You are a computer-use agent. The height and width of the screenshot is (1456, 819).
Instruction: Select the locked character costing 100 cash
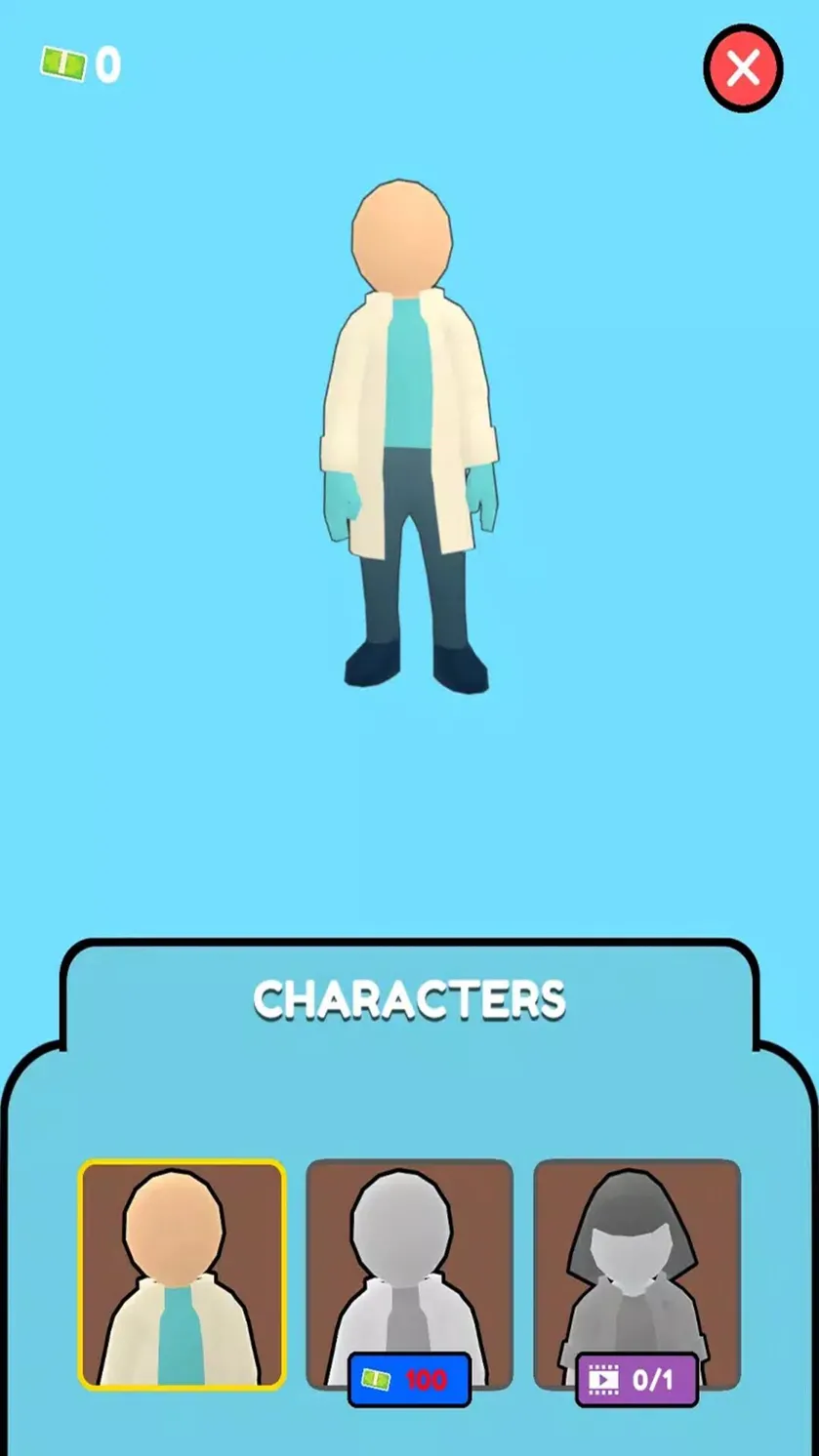point(410,1274)
